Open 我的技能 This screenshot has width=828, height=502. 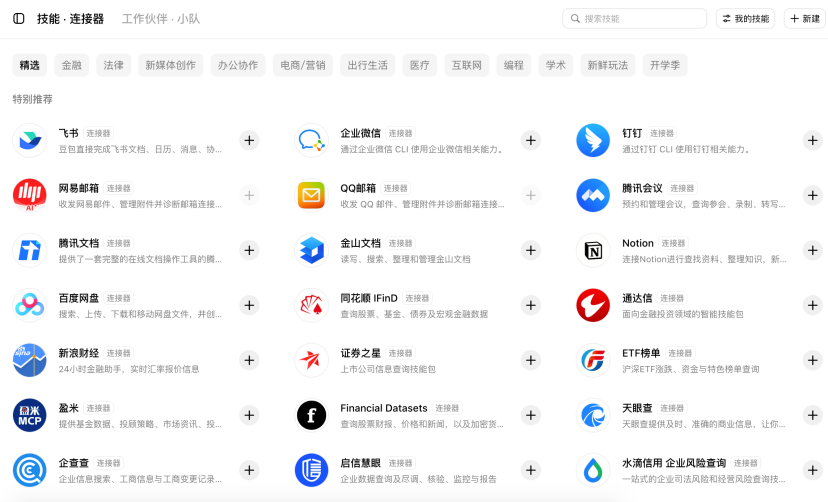coord(745,18)
